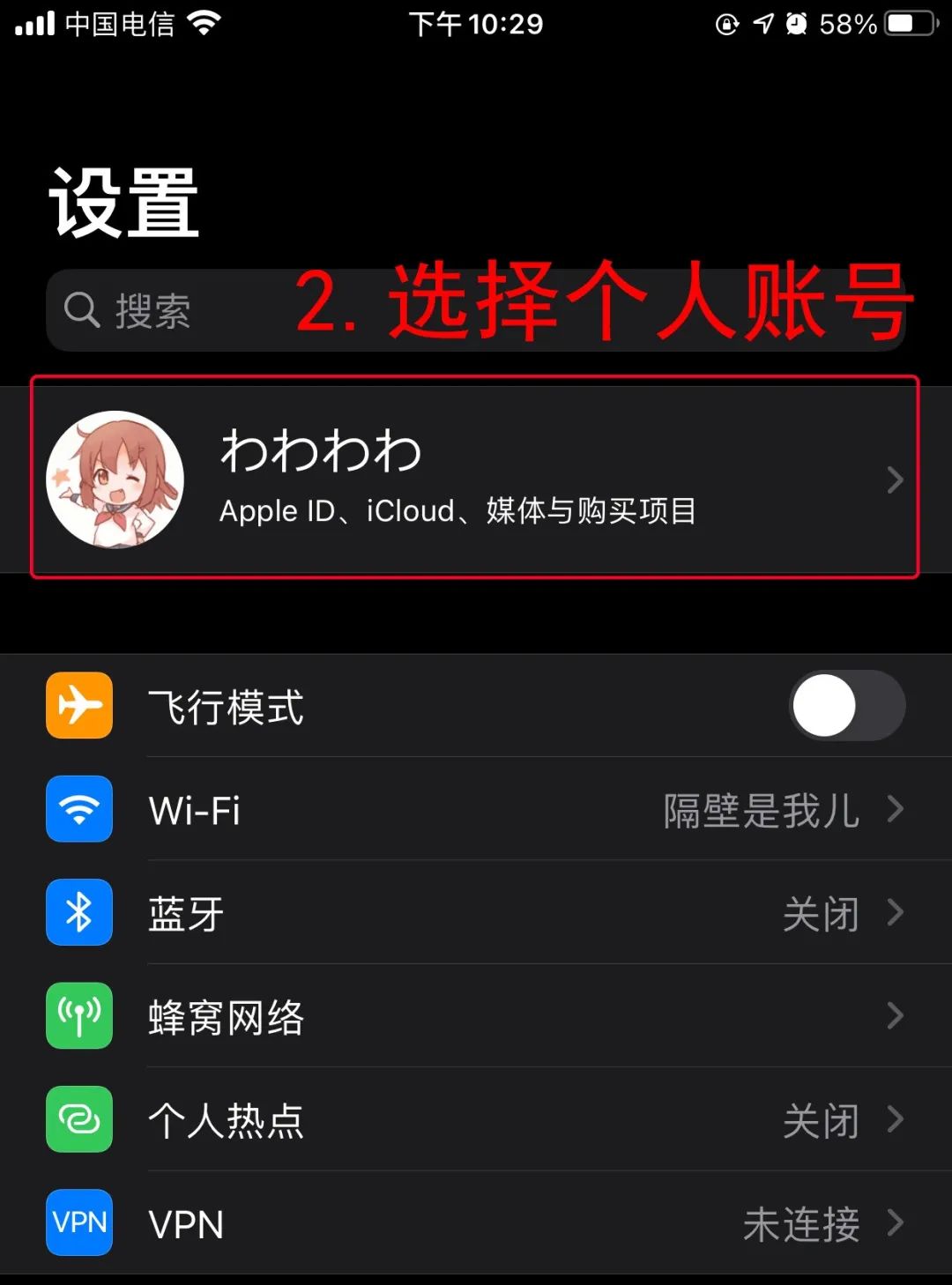952x1285 pixels.
Task: Click the alarm clock icon in status bar
Action: tap(796, 24)
